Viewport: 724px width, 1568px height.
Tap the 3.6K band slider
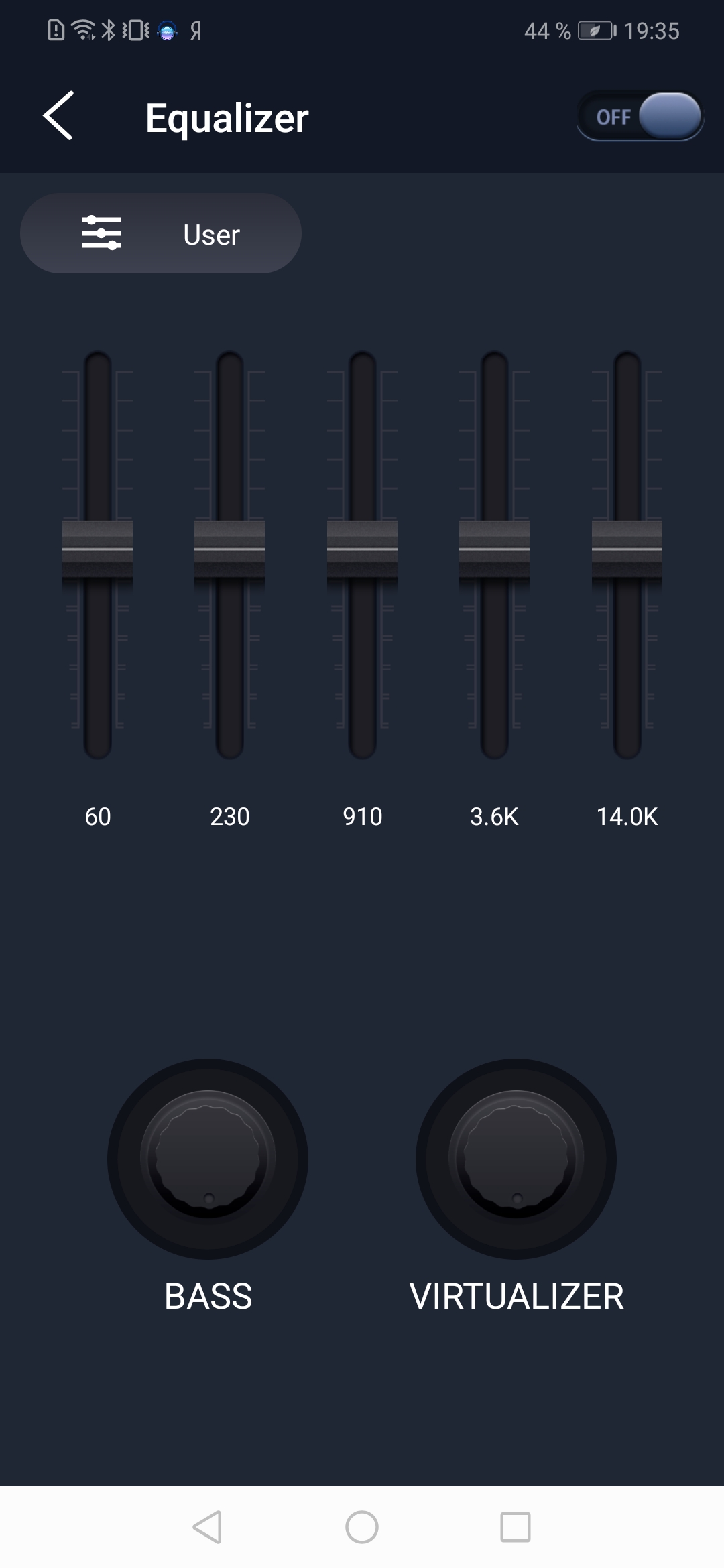(x=494, y=549)
